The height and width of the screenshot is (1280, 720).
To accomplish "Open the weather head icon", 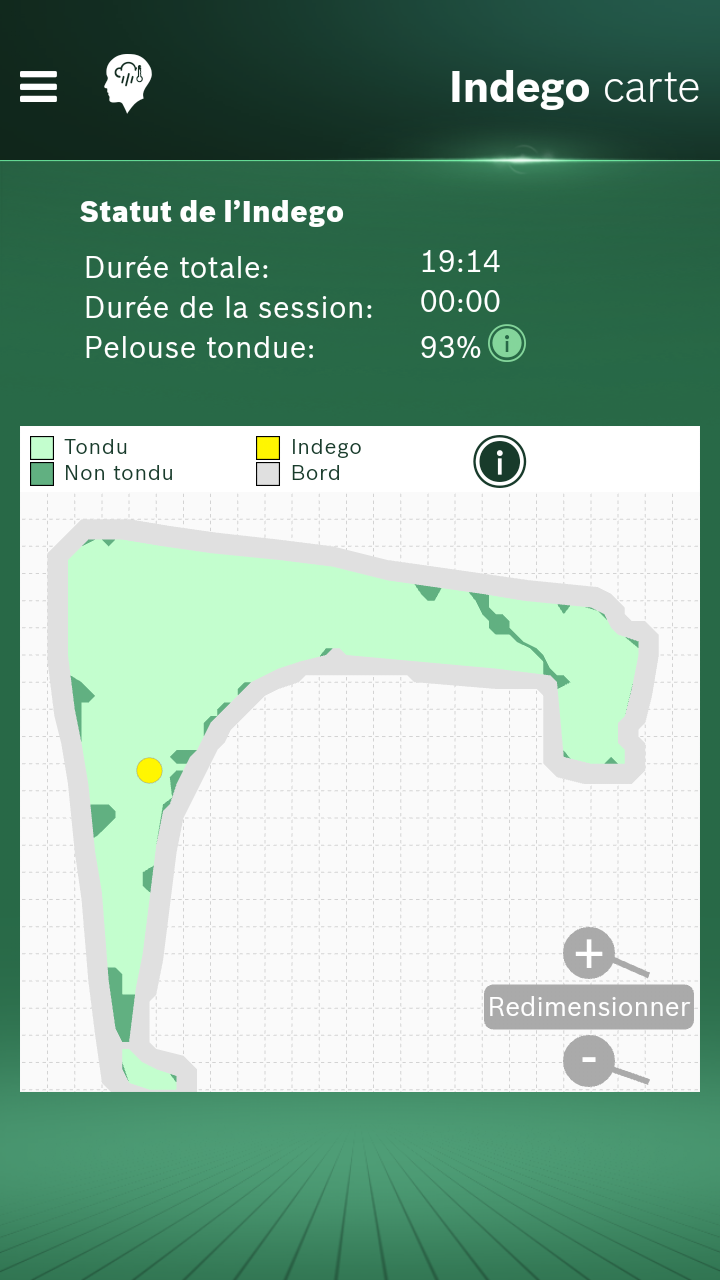I will (x=128, y=83).
